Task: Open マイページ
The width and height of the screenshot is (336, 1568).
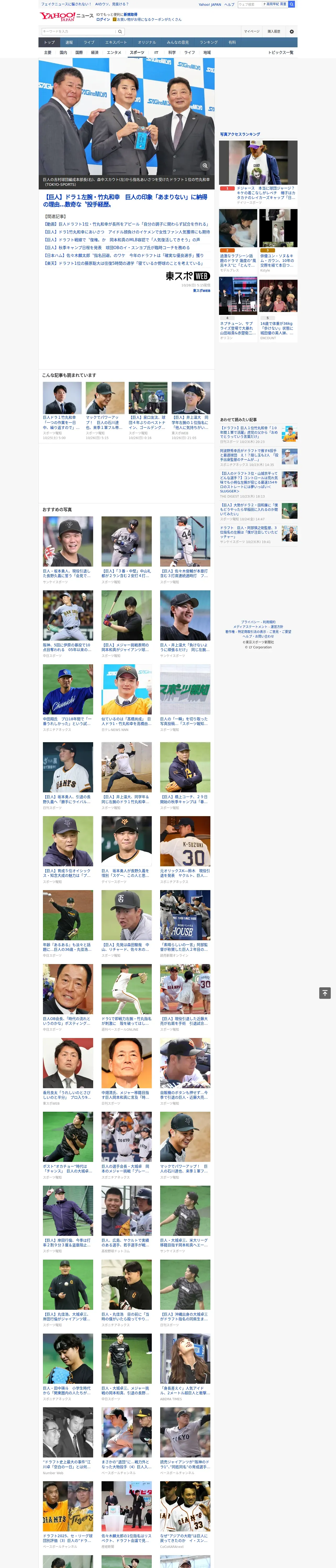Action: tap(251, 31)
